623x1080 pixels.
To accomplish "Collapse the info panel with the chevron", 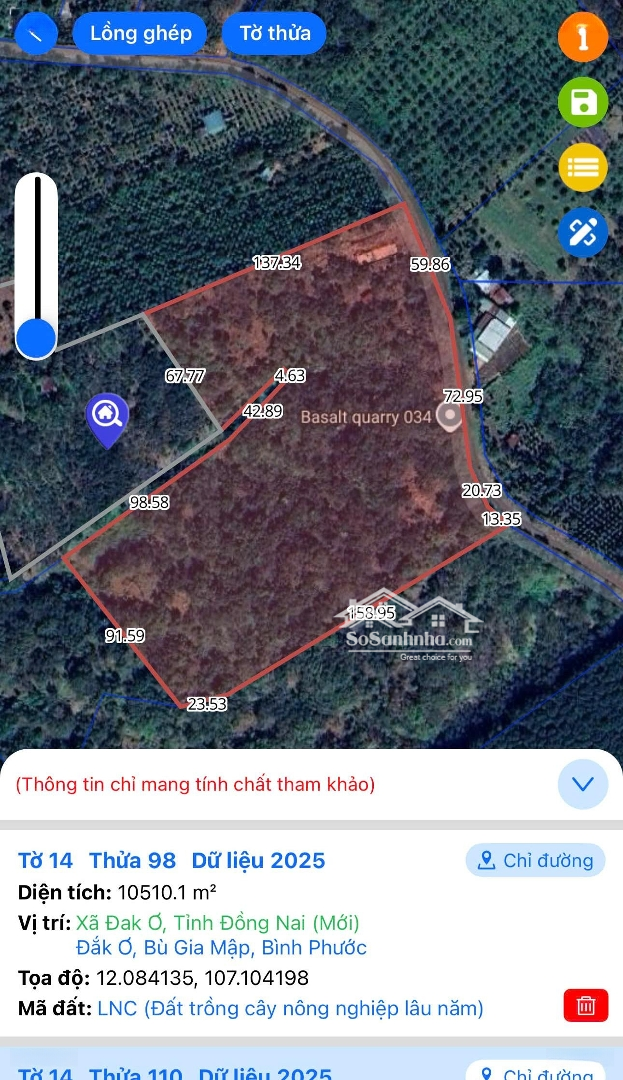I will pyautogui.click(x=582, y=783).
